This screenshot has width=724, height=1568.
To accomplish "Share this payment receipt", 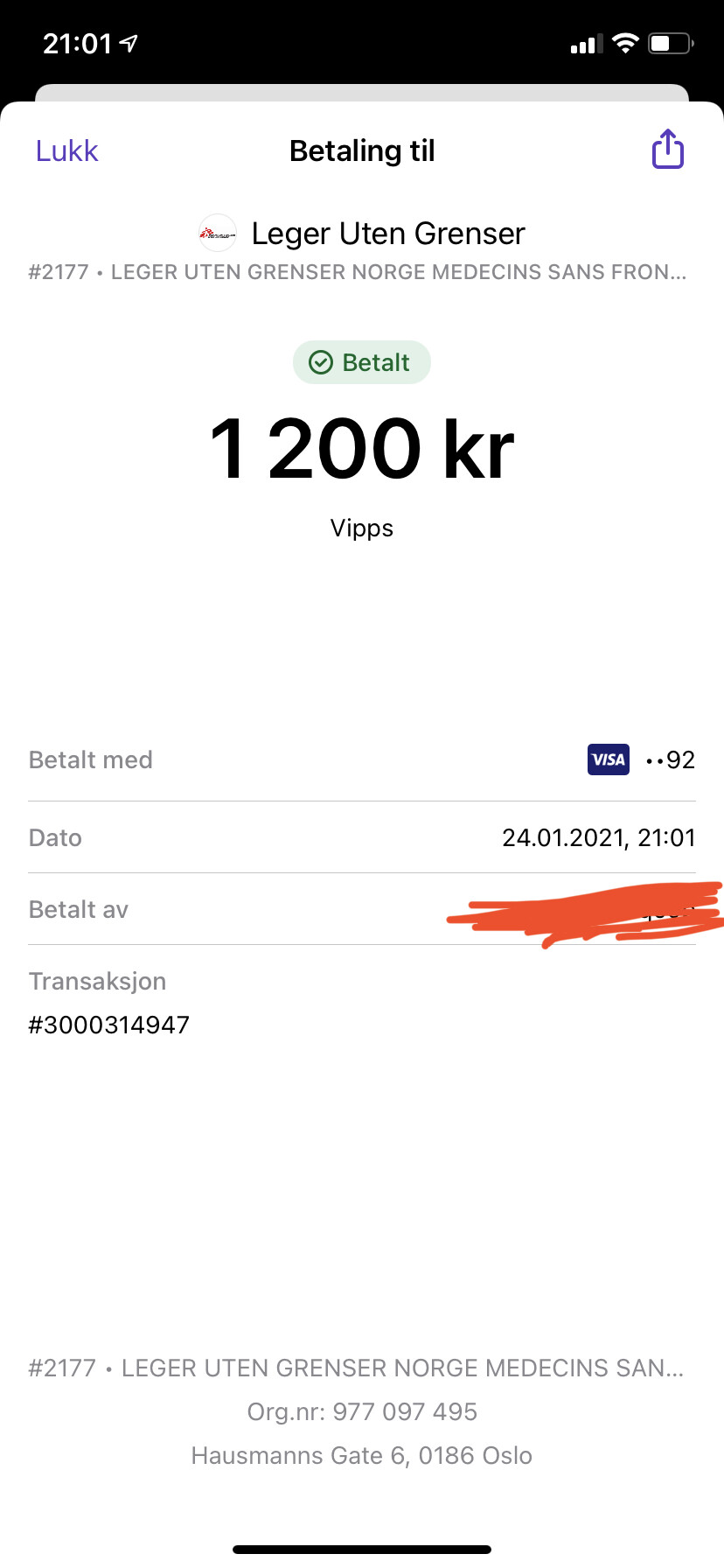I will (668, 149).
